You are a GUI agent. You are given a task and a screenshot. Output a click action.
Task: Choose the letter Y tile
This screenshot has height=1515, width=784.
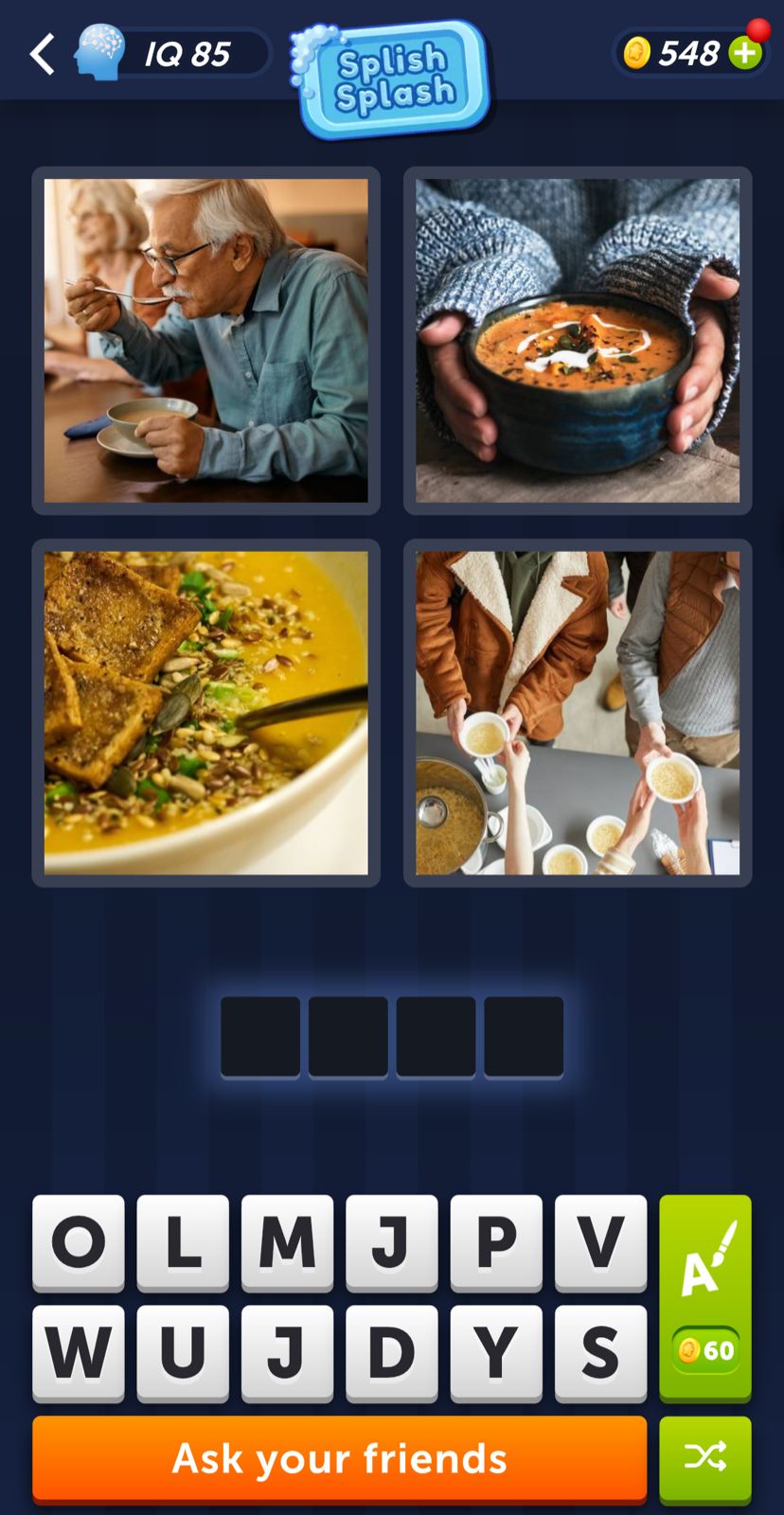(x=496, y=1351)
